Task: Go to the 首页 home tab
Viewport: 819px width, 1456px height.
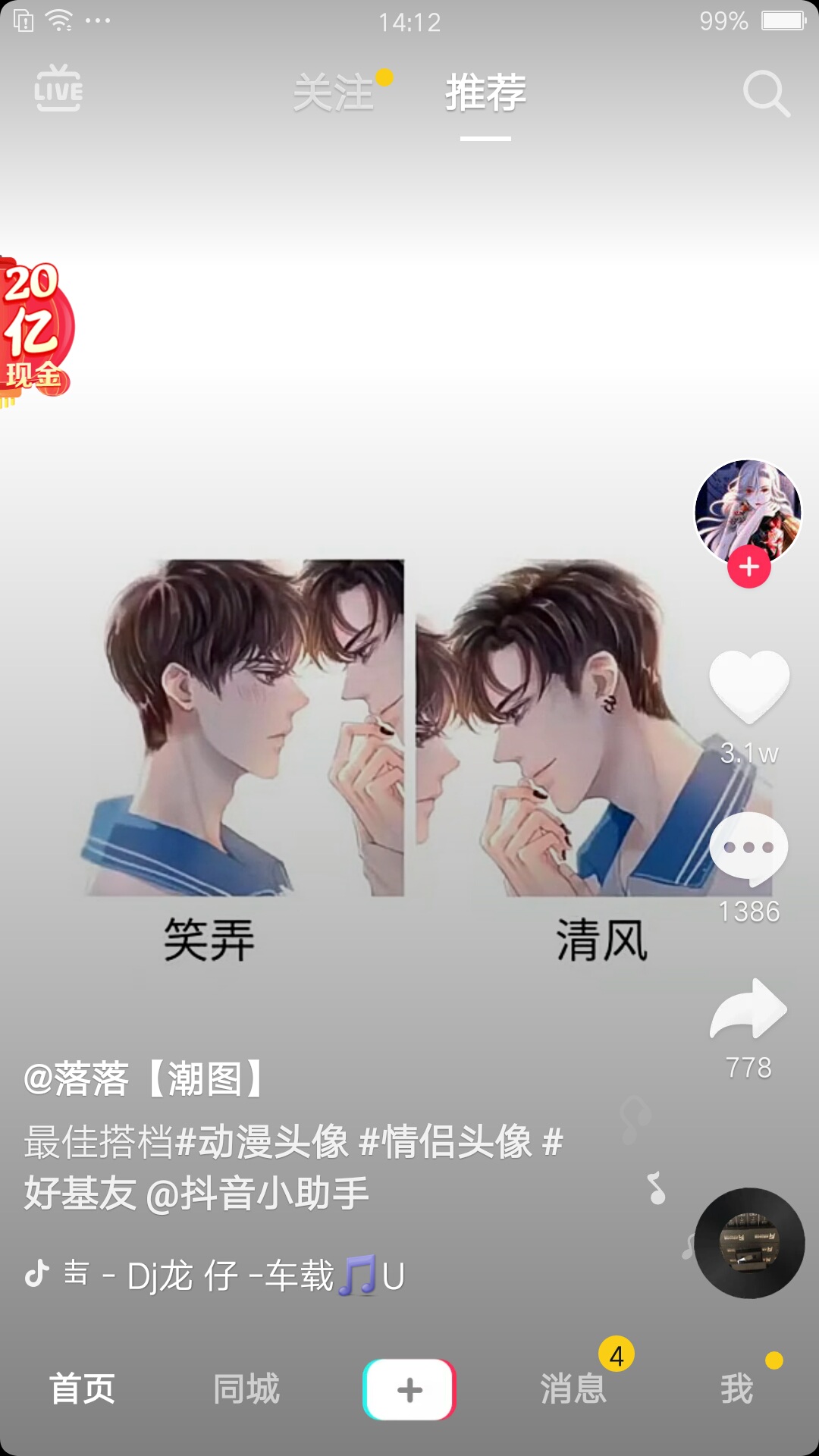Action: [x=82, y=1389]
